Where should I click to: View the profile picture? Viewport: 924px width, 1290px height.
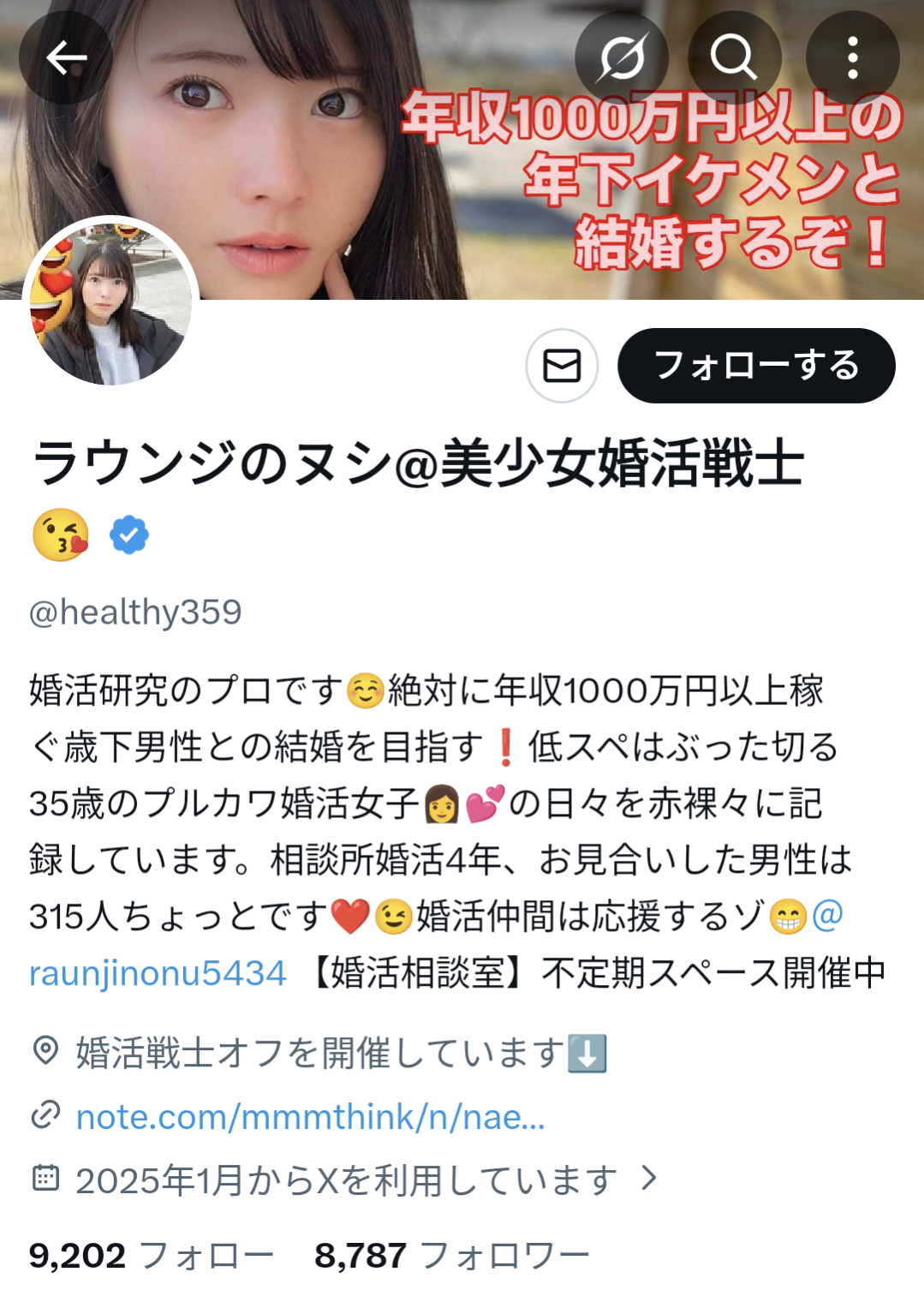(111, 303)
